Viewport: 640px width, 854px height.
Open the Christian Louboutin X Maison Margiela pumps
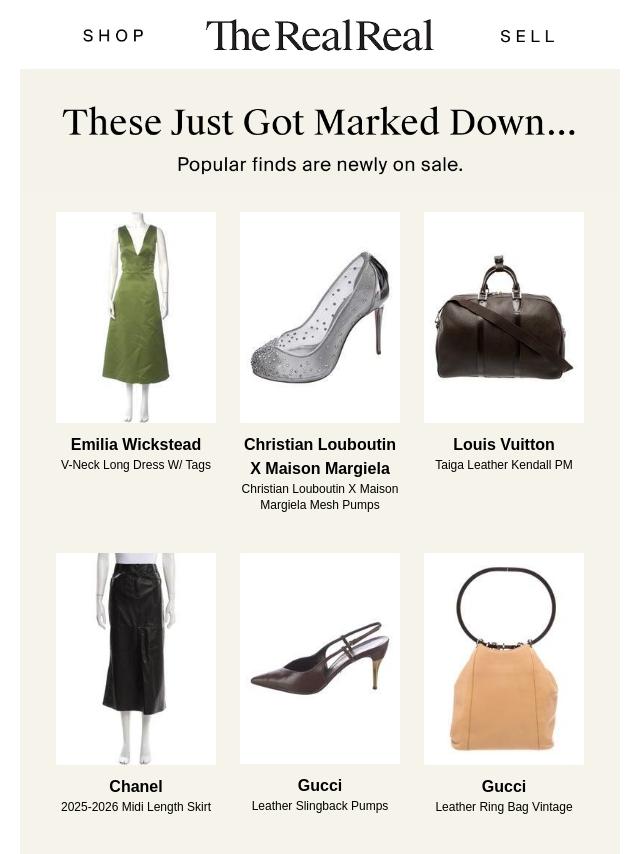point(320,317)
